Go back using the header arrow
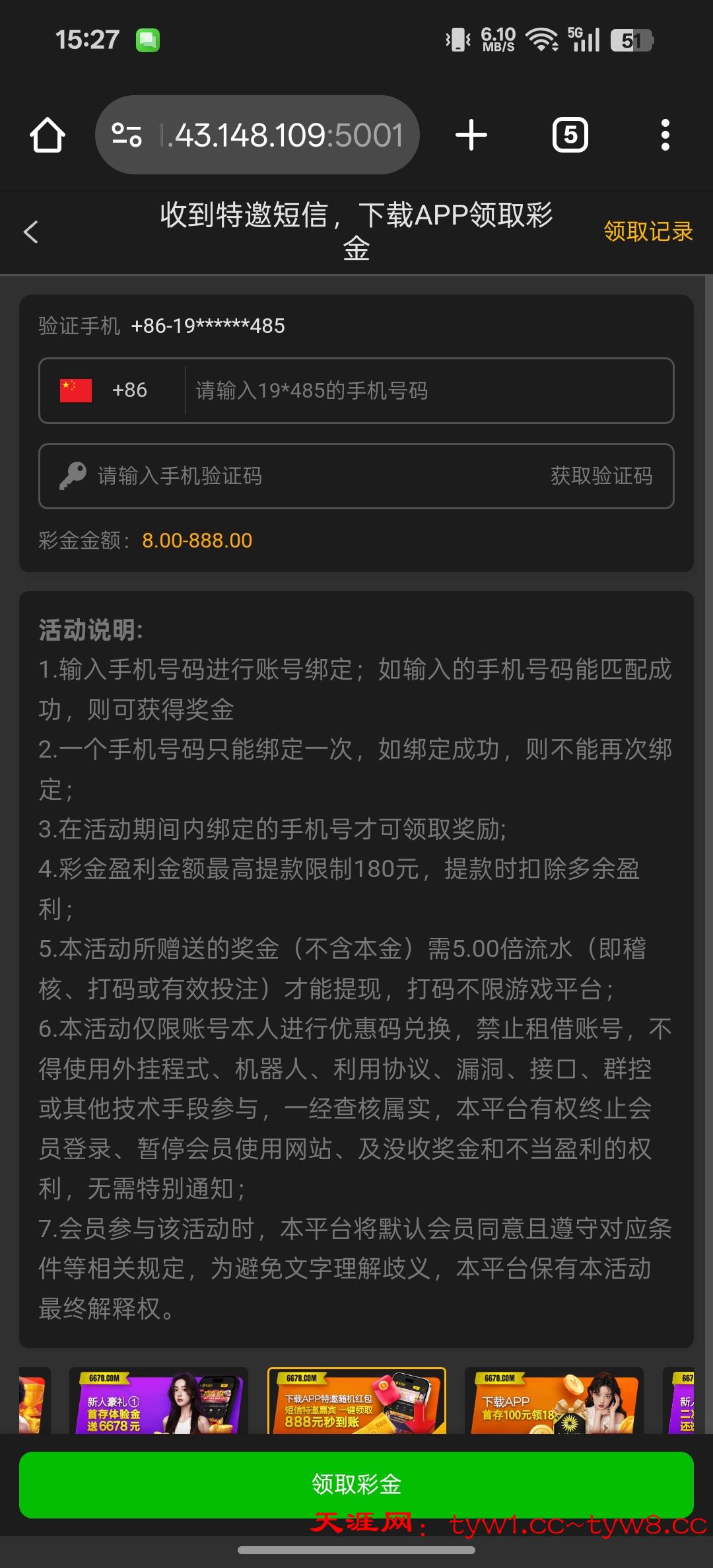This screenshot has height=1568, width=713. (31, 232)
